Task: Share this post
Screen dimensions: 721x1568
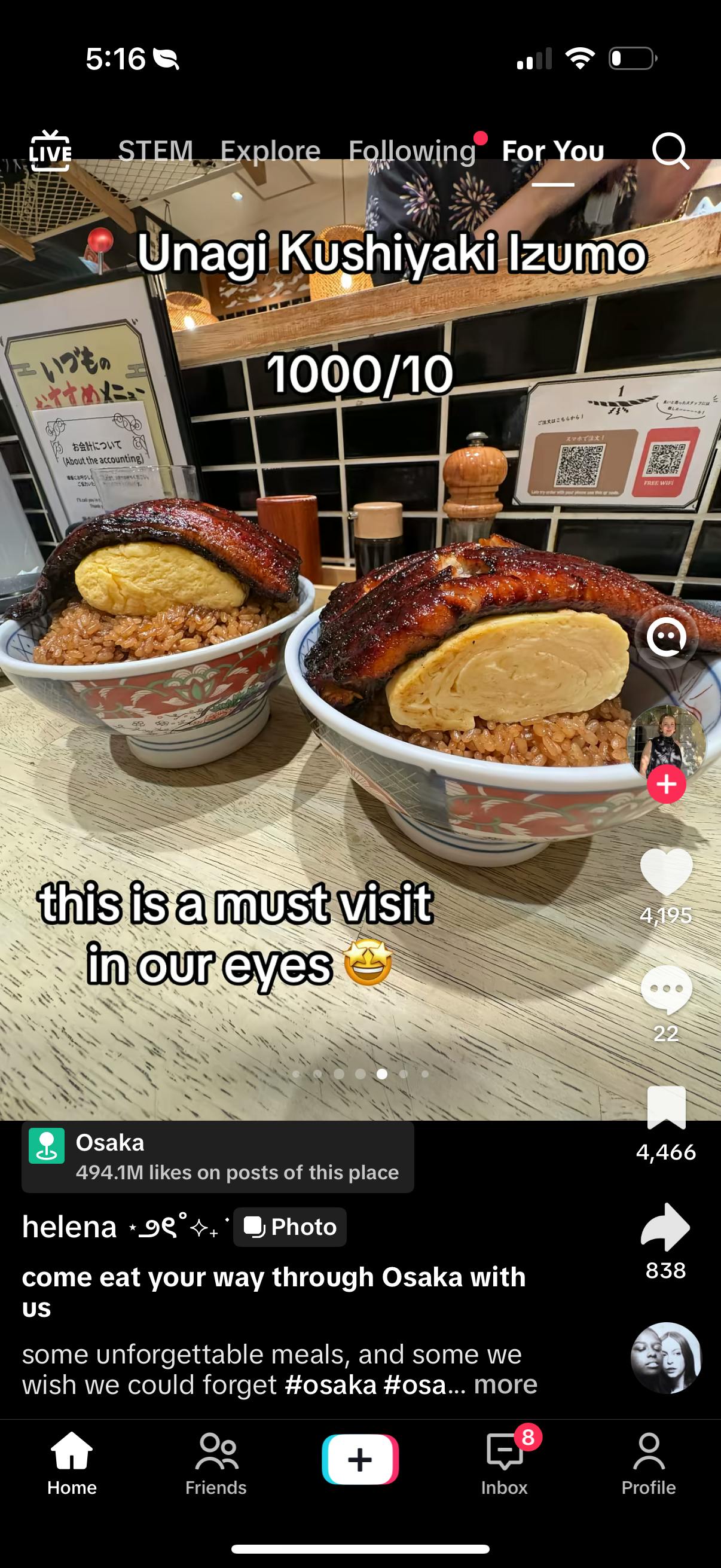Action: [666, 1227]
